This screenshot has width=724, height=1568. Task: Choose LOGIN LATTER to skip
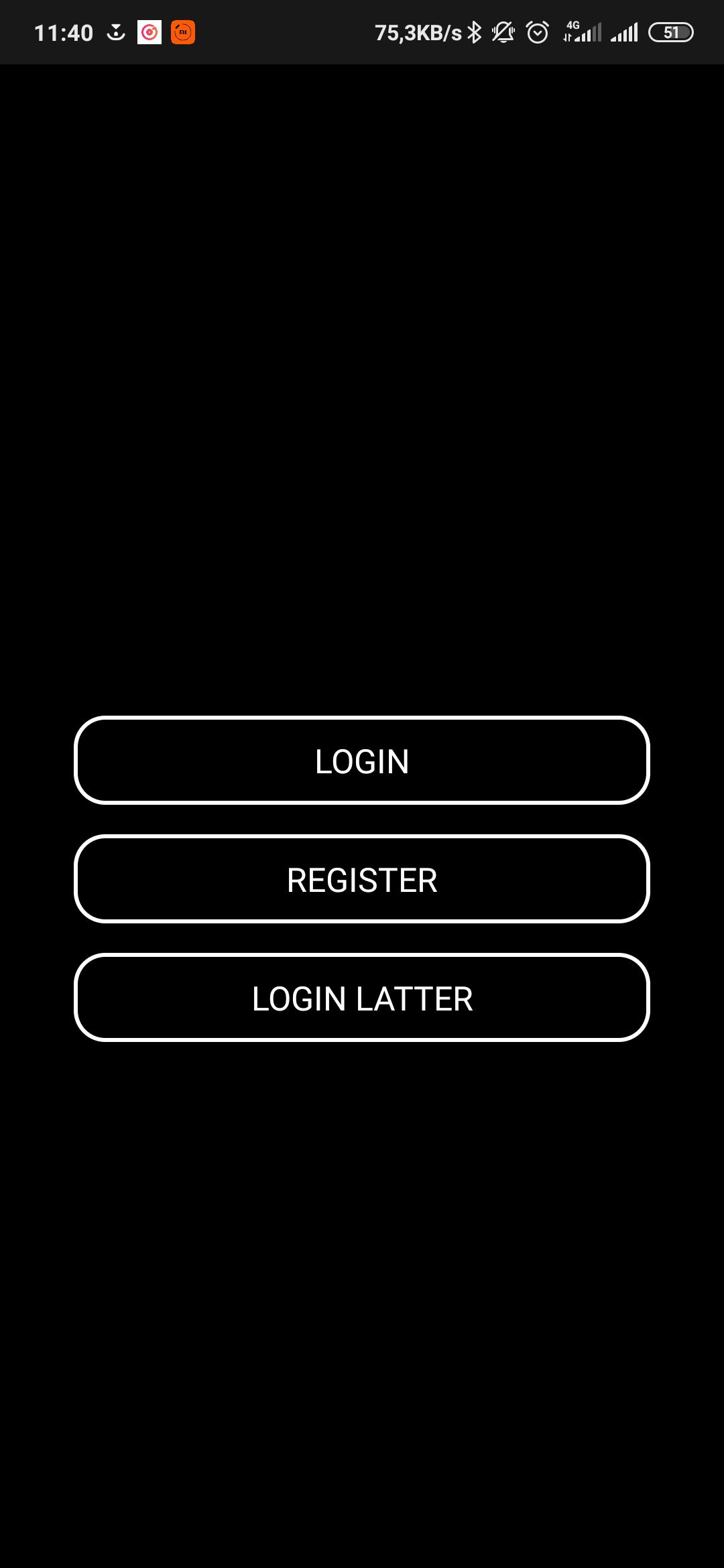point(362,998)
